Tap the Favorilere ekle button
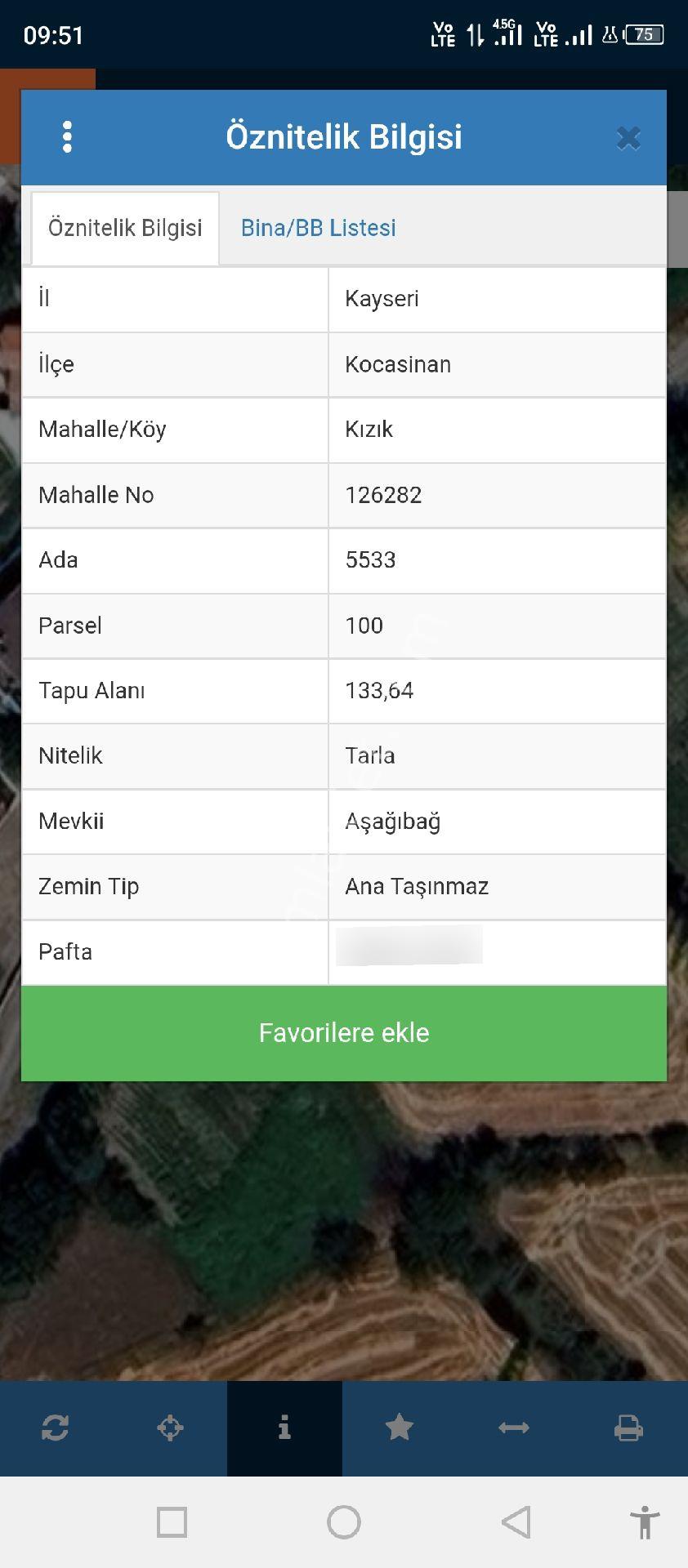688x1568 pixels. pyautogui.click(x=344, y=1033)
